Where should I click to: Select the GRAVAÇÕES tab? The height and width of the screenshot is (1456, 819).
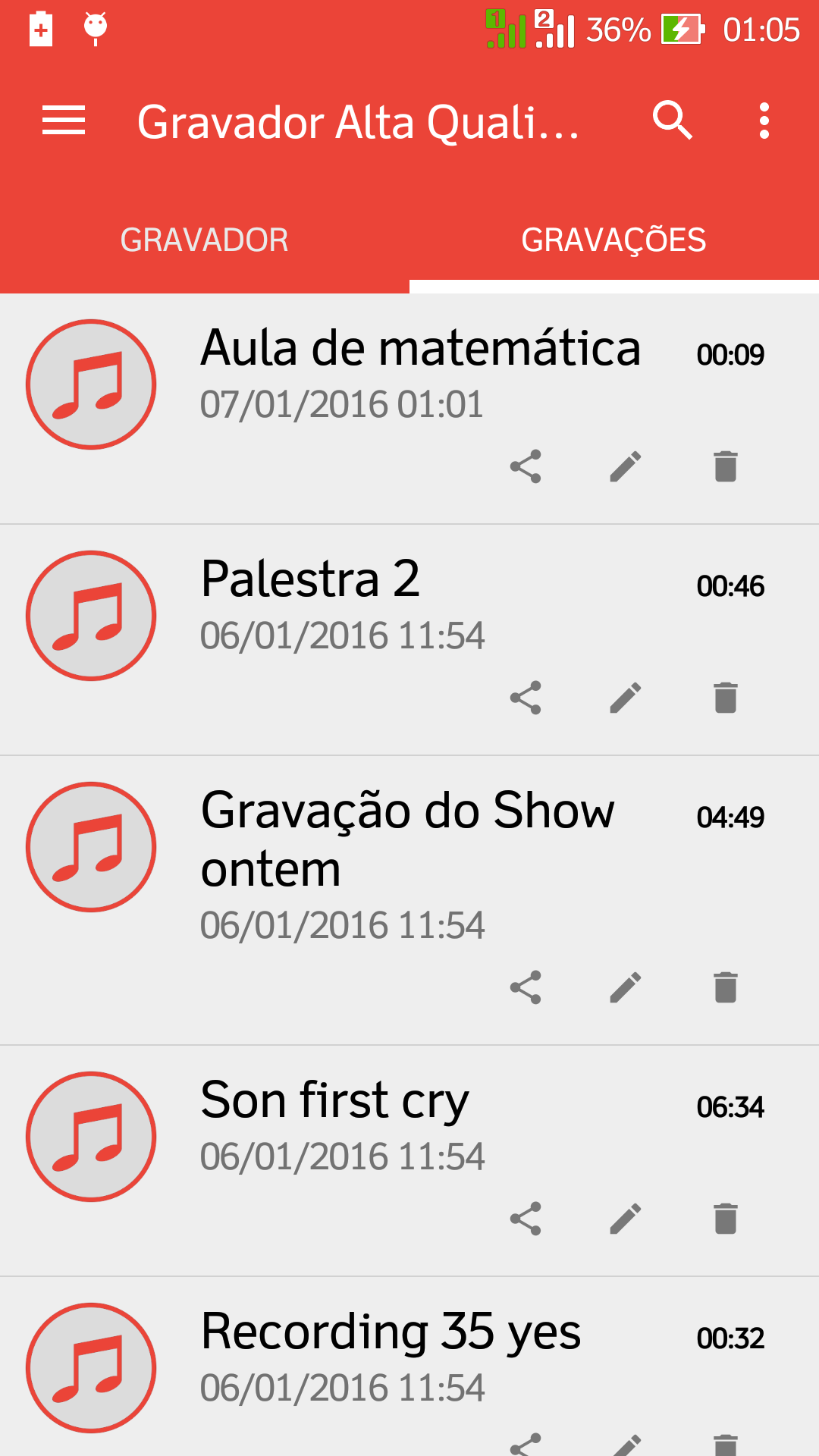tap(614, 240)
